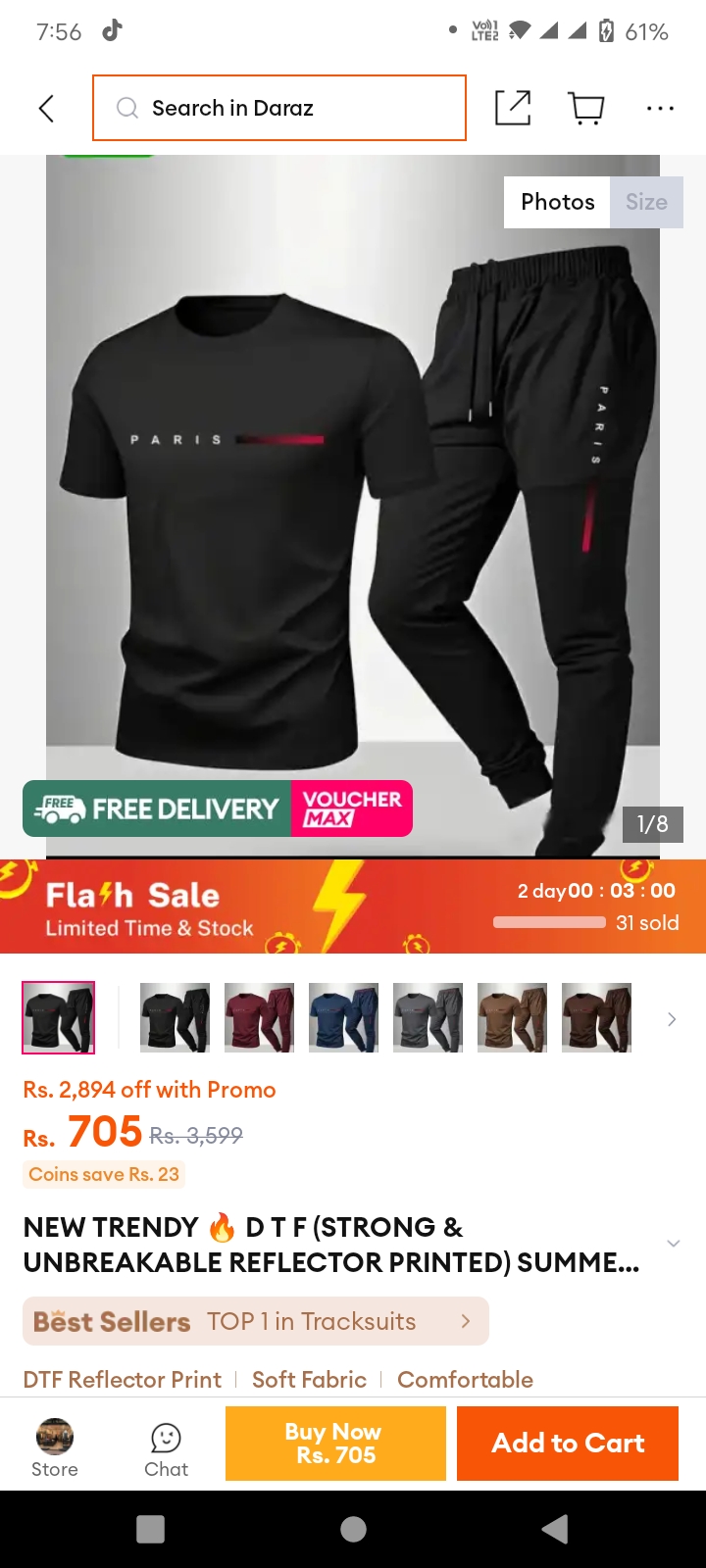The height and width of the screenshot is (1568, 706).
Task: Show more variants with the right chevron
Action: 672,1019
